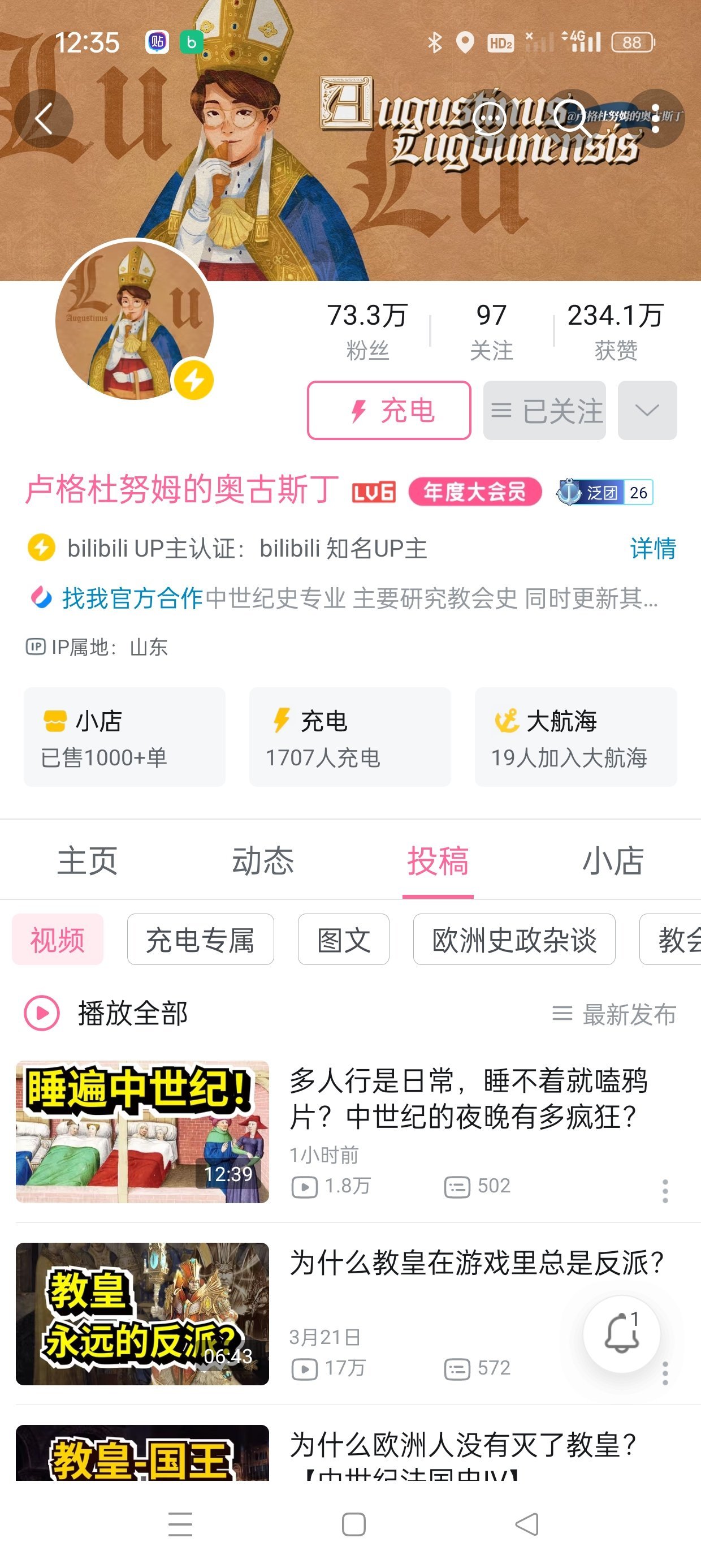The height and width of the screenshot is (1568, 701).
Task: Select the 充电专属 filter chip
Action: 200,940
